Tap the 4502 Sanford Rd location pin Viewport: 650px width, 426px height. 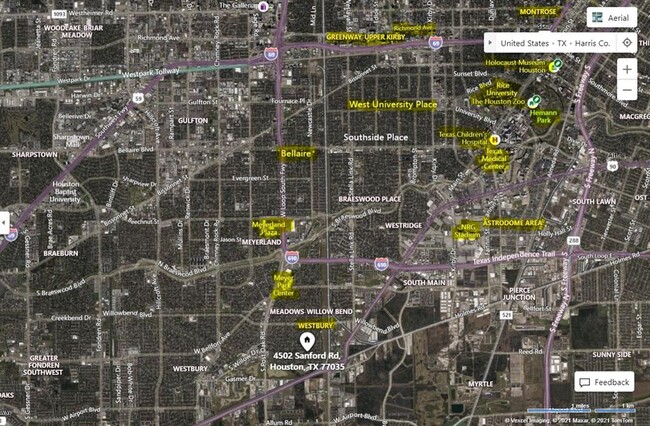(x=307, y=342)
